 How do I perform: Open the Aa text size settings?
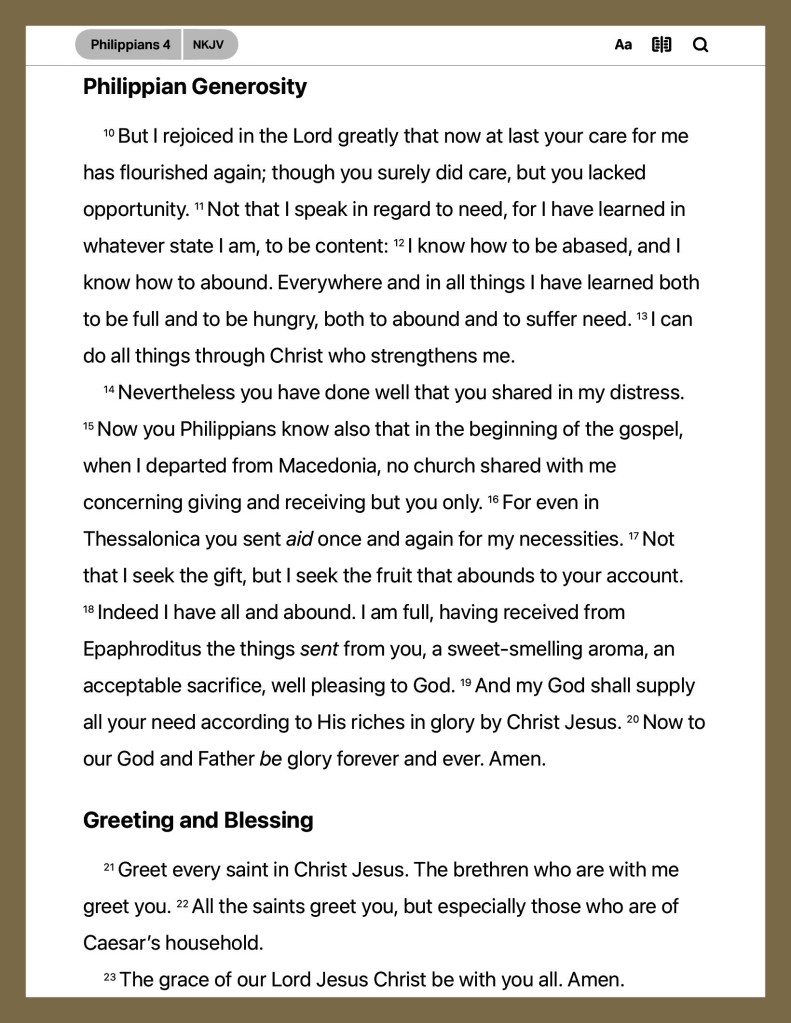[x=623, y=45]
